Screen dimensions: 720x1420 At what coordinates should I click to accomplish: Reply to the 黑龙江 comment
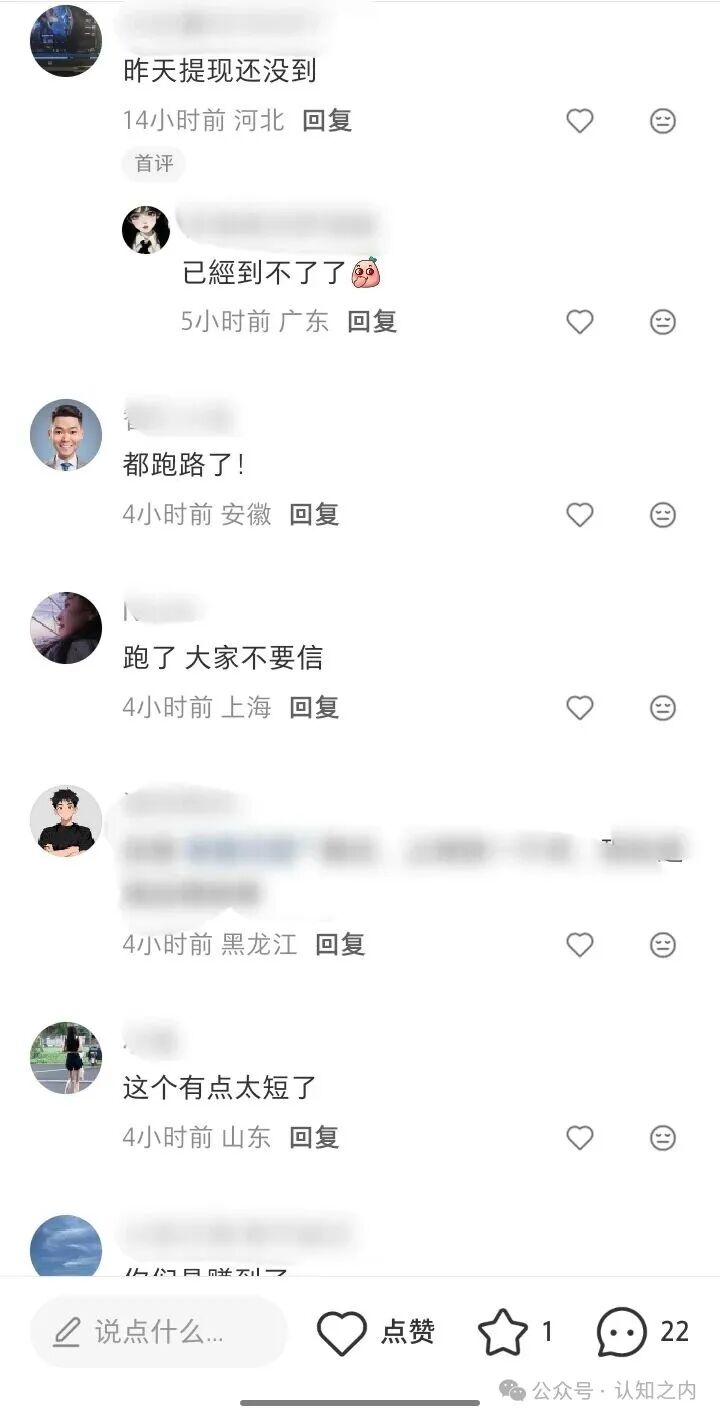(340, 945)
